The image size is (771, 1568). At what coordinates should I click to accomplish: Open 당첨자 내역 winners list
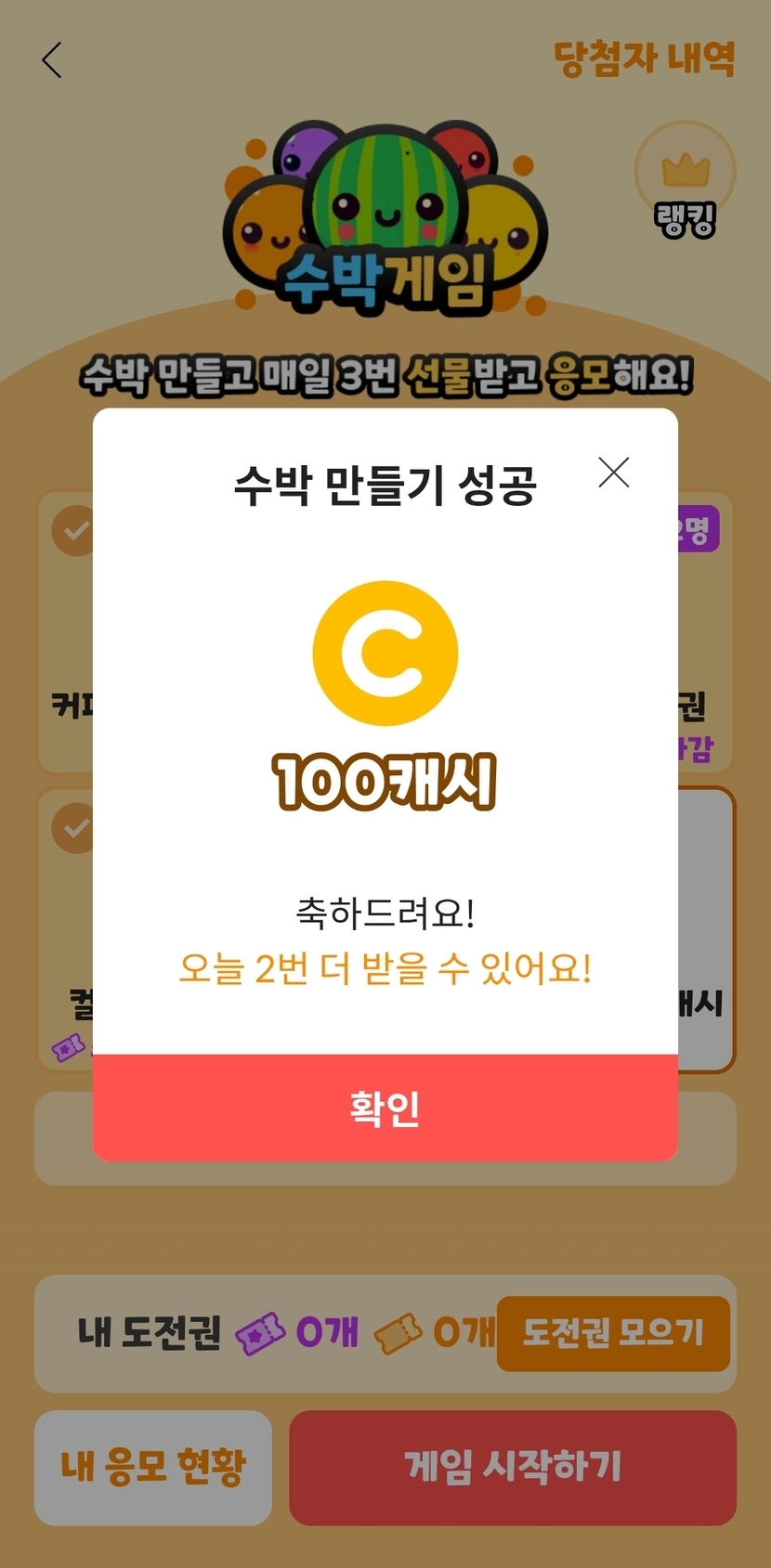[644, 58]
